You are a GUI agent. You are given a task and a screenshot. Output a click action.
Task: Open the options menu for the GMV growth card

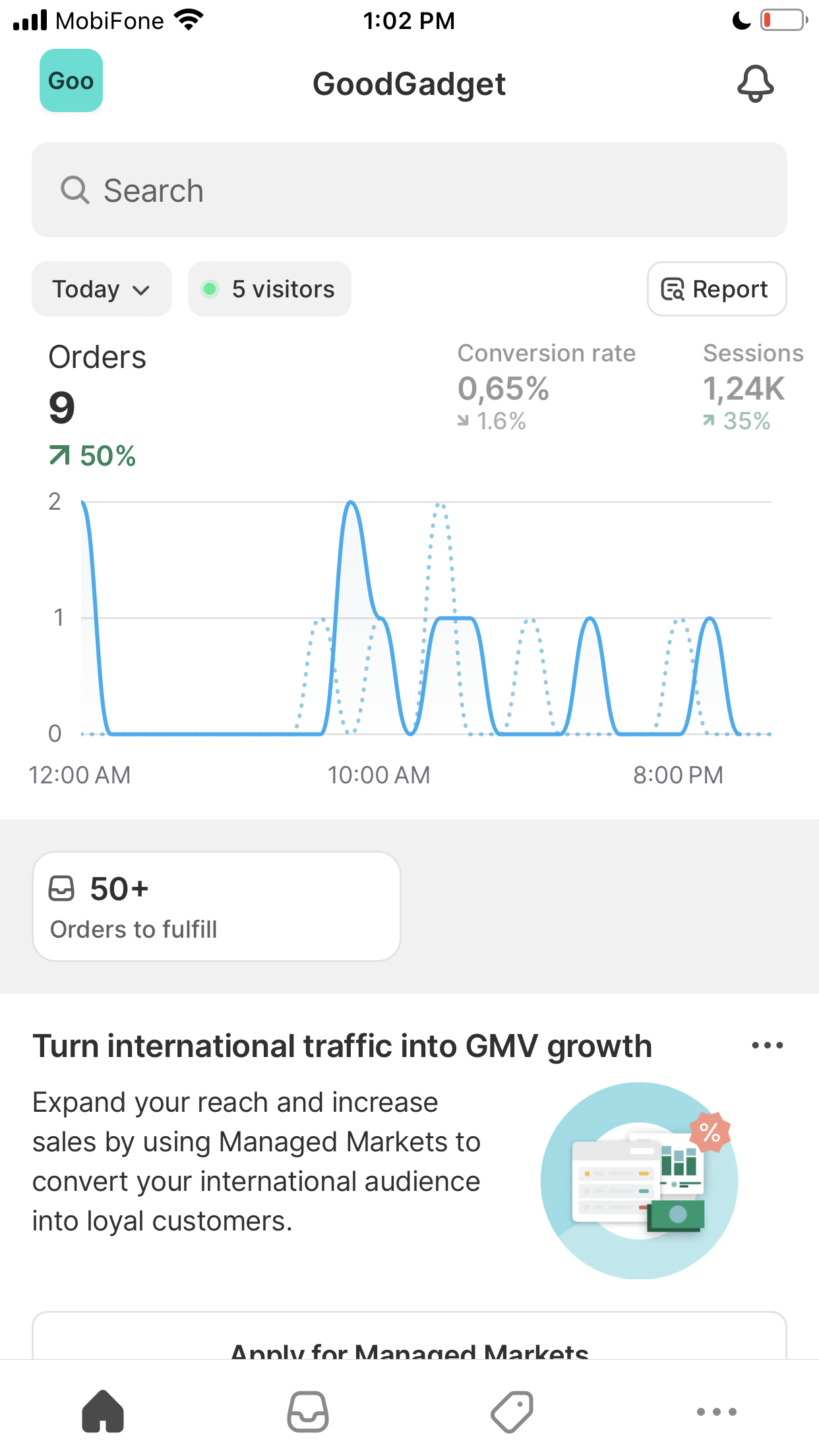coord(768,1045)
